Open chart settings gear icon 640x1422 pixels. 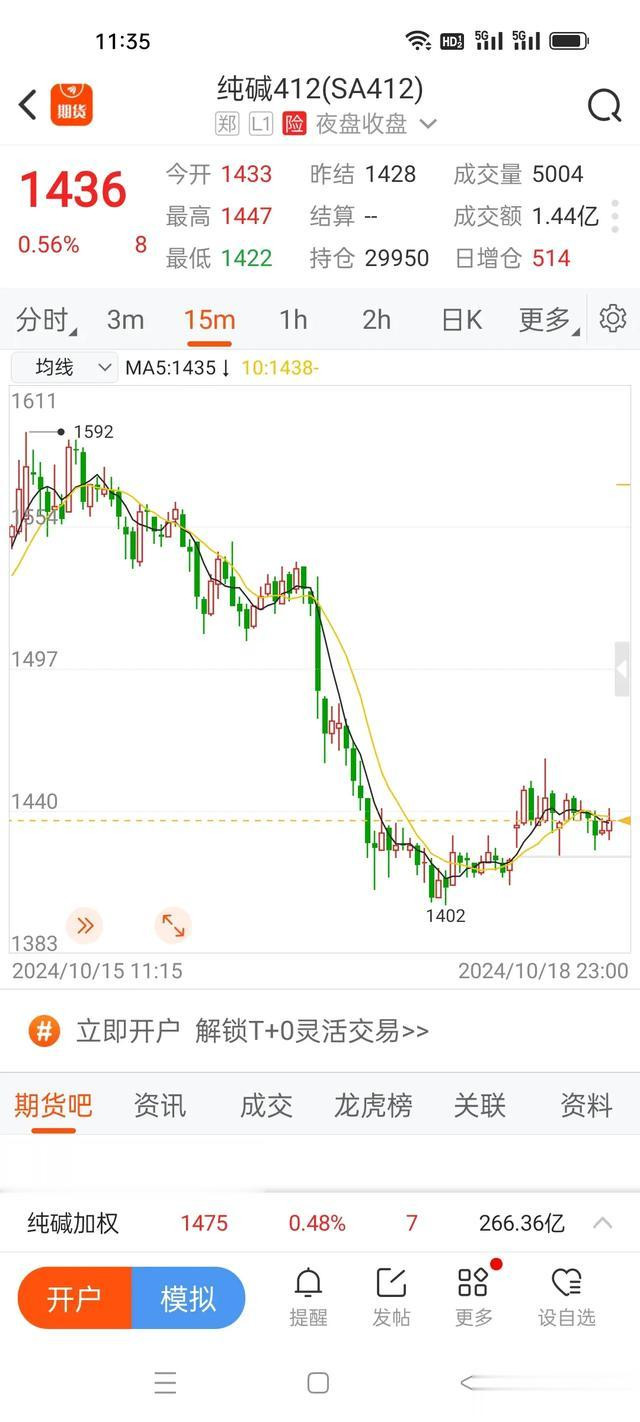coord(612,319)
